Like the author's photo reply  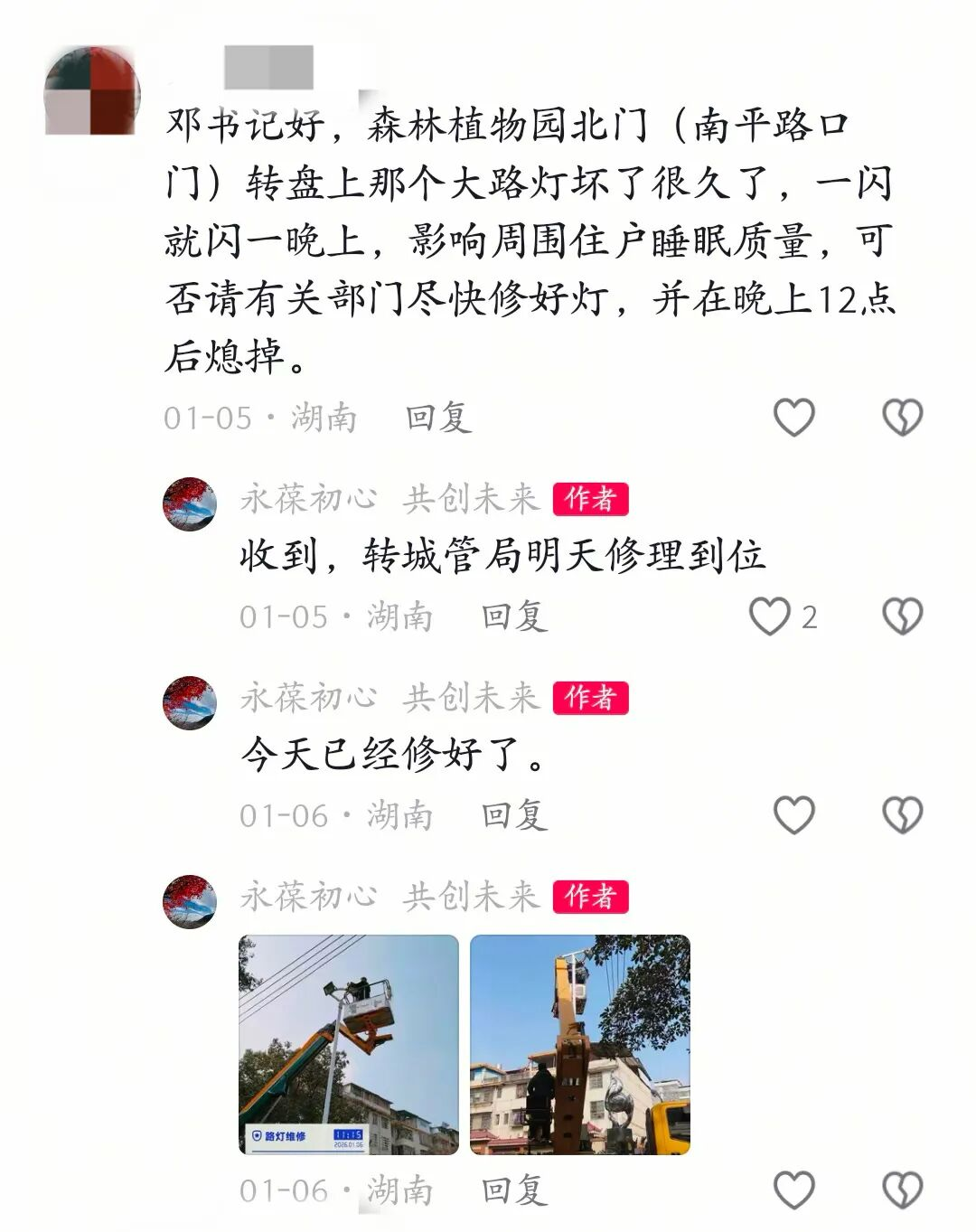coord(793,1190)
